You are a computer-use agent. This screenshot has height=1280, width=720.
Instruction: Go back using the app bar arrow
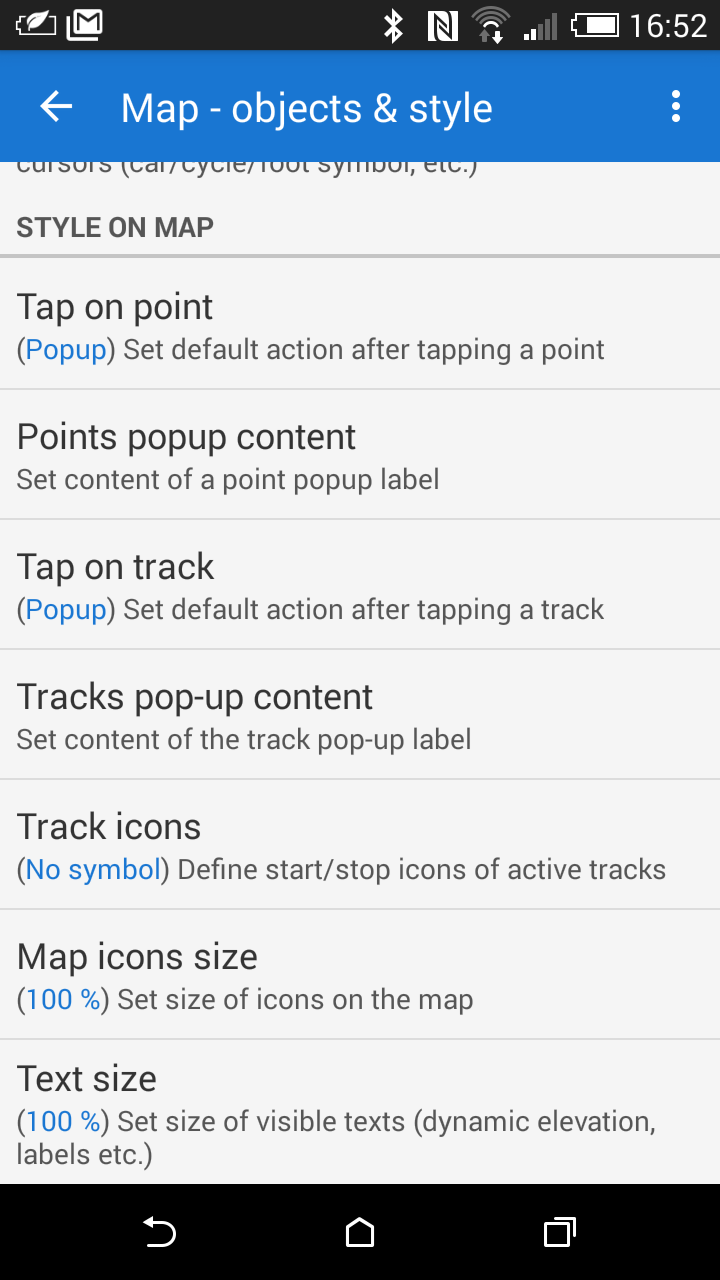click(56, 107)
